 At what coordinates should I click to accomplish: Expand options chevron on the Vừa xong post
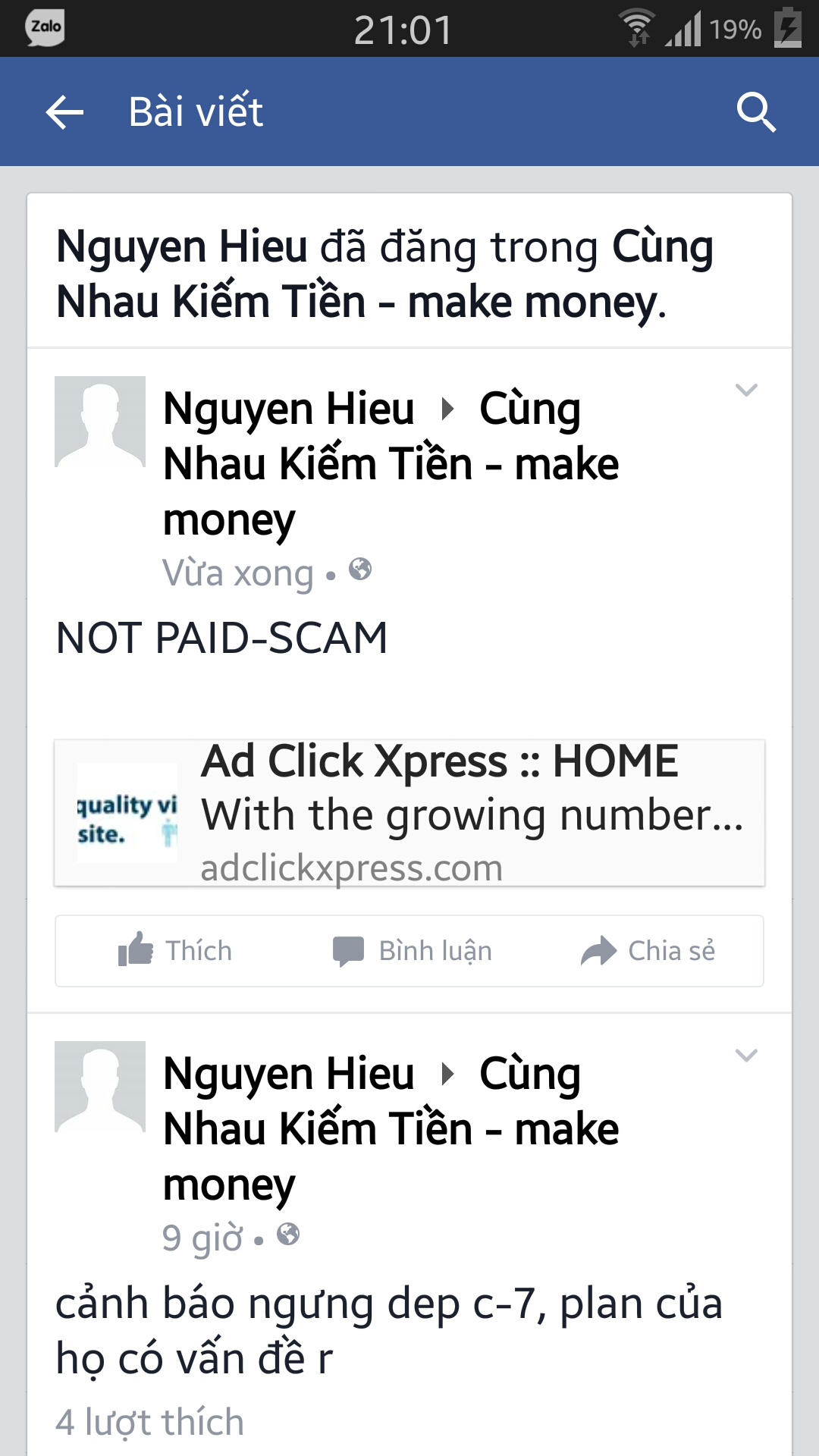746,391
